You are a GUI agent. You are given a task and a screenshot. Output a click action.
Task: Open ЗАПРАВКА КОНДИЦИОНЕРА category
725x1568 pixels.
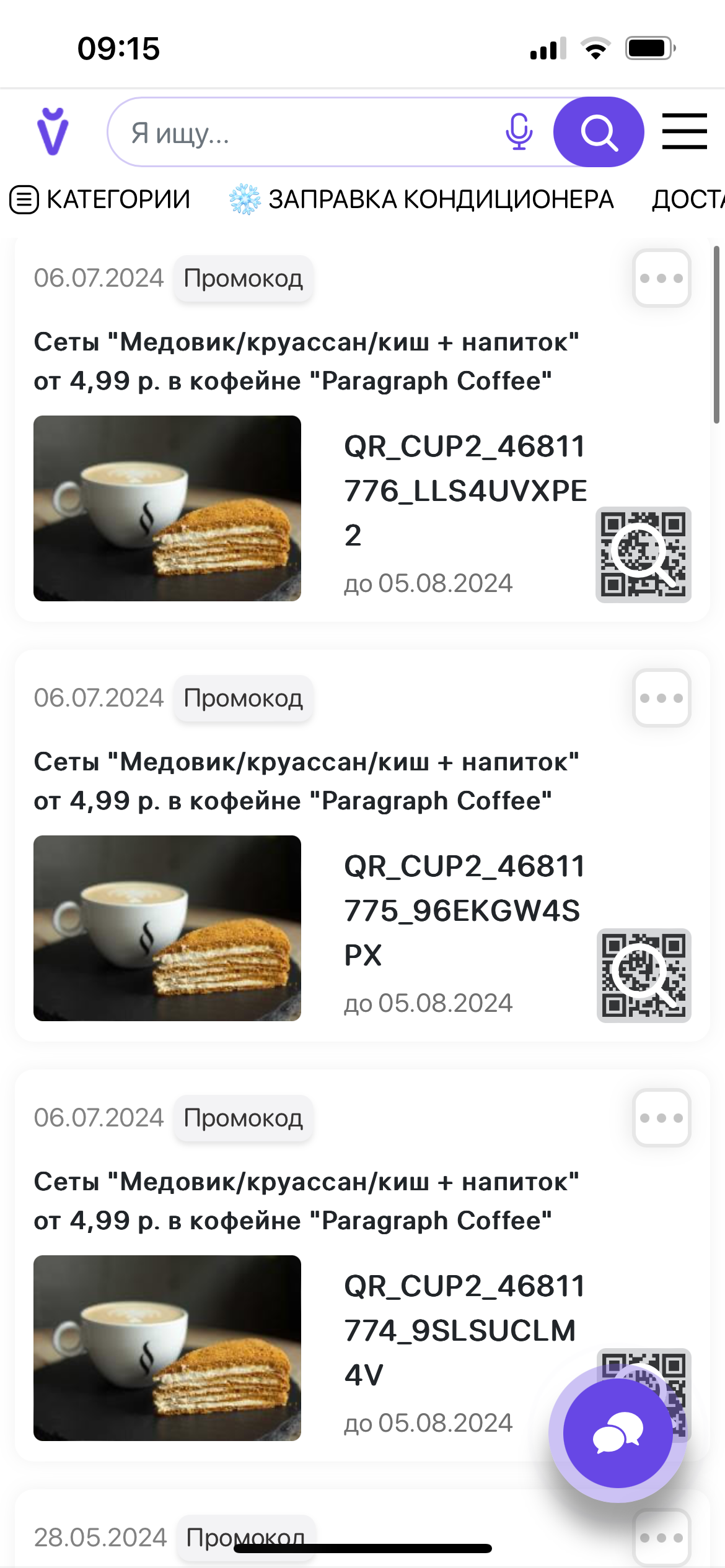[421, 199]
